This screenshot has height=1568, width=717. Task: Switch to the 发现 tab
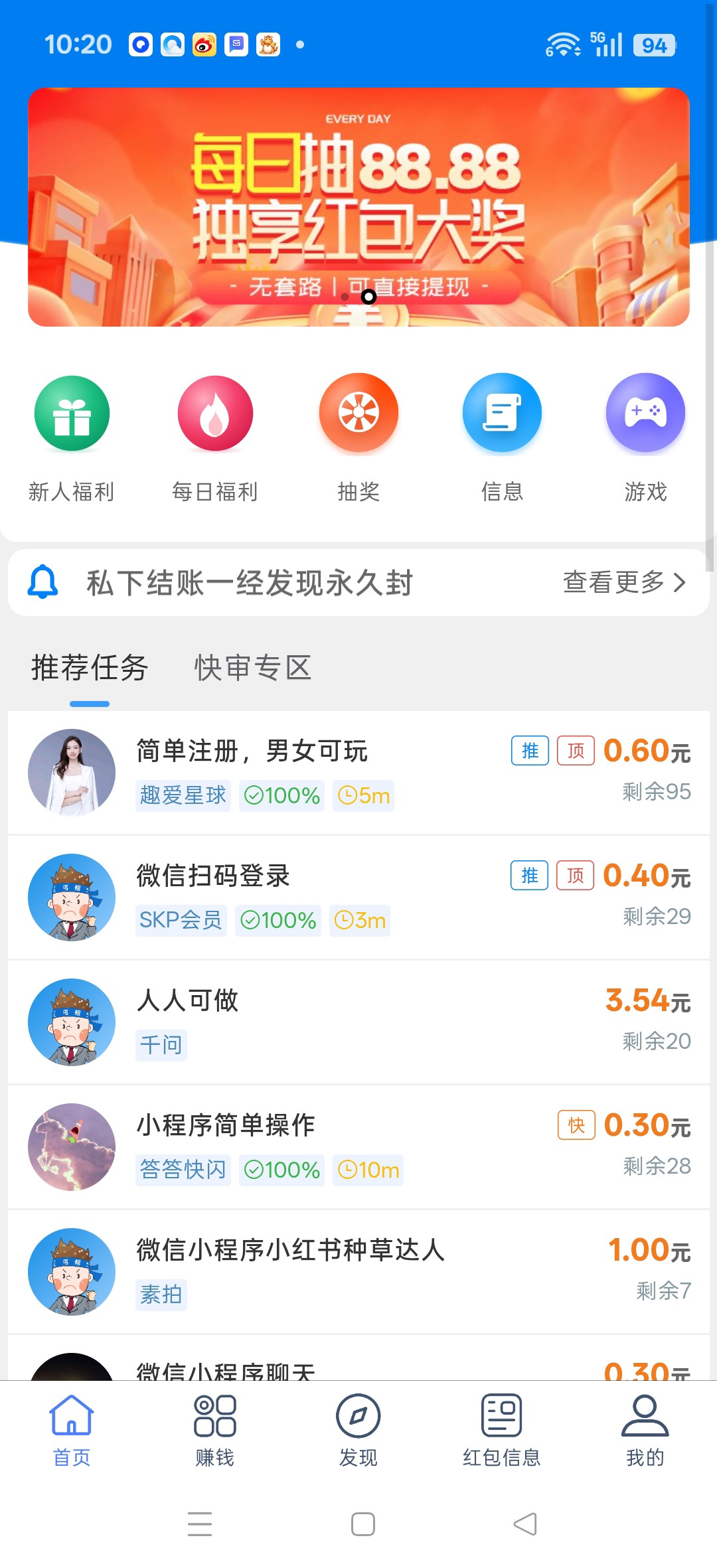point(358,1430)
